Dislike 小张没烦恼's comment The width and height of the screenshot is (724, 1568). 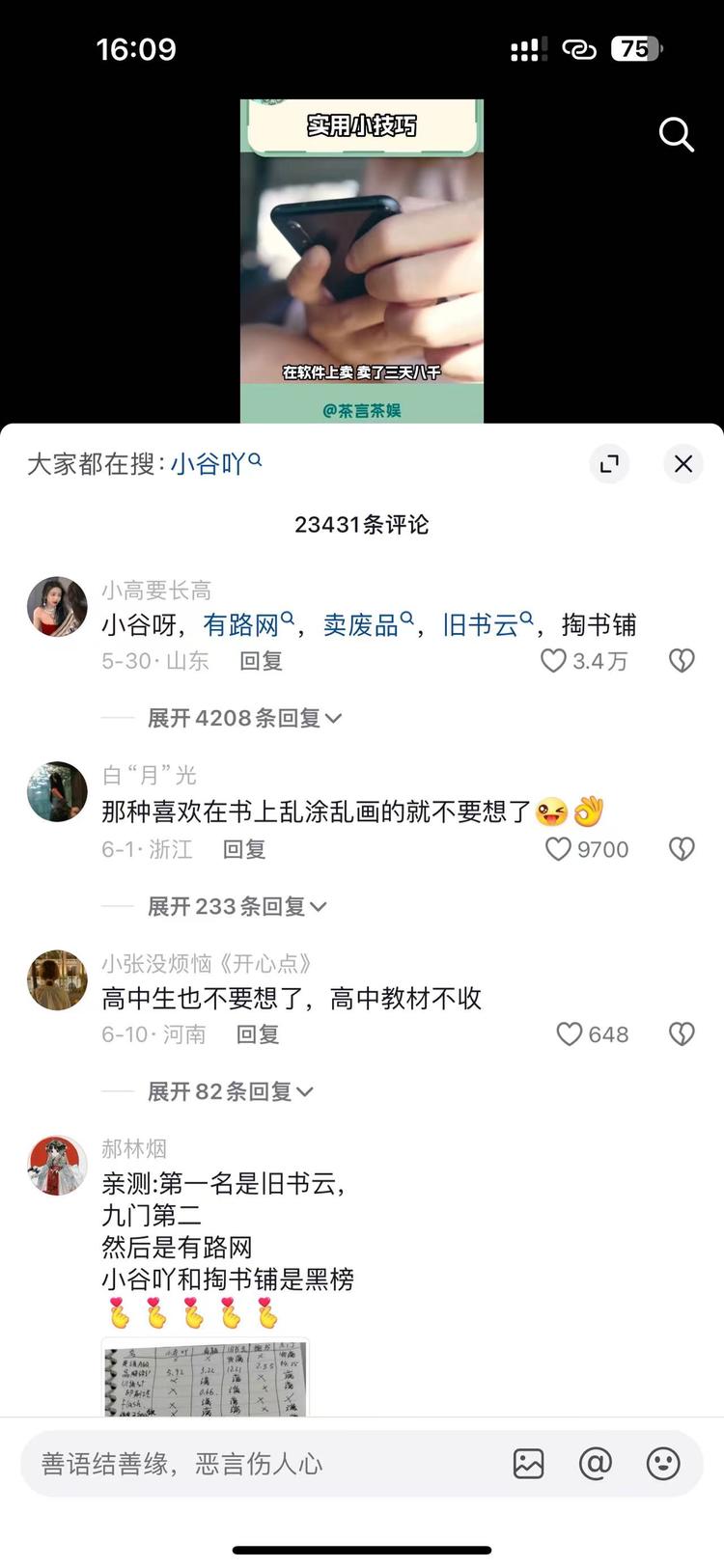680,1033
